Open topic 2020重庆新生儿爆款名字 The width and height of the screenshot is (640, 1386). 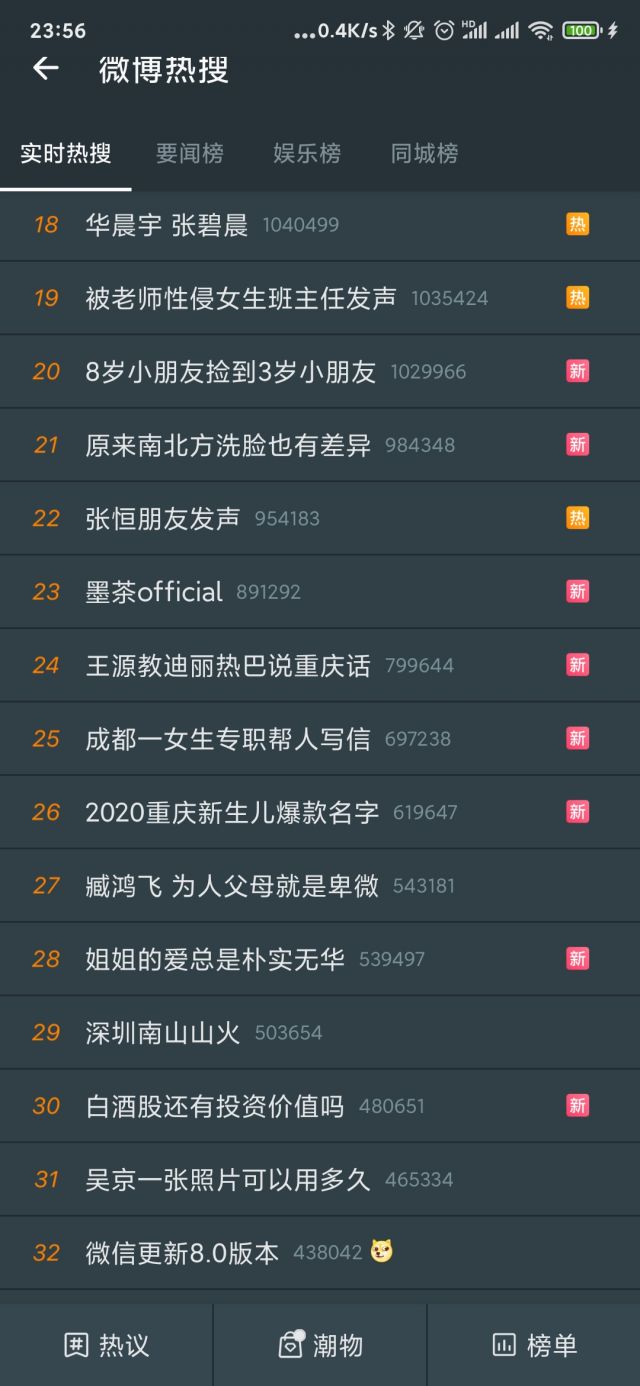click(x=232, y=812)
